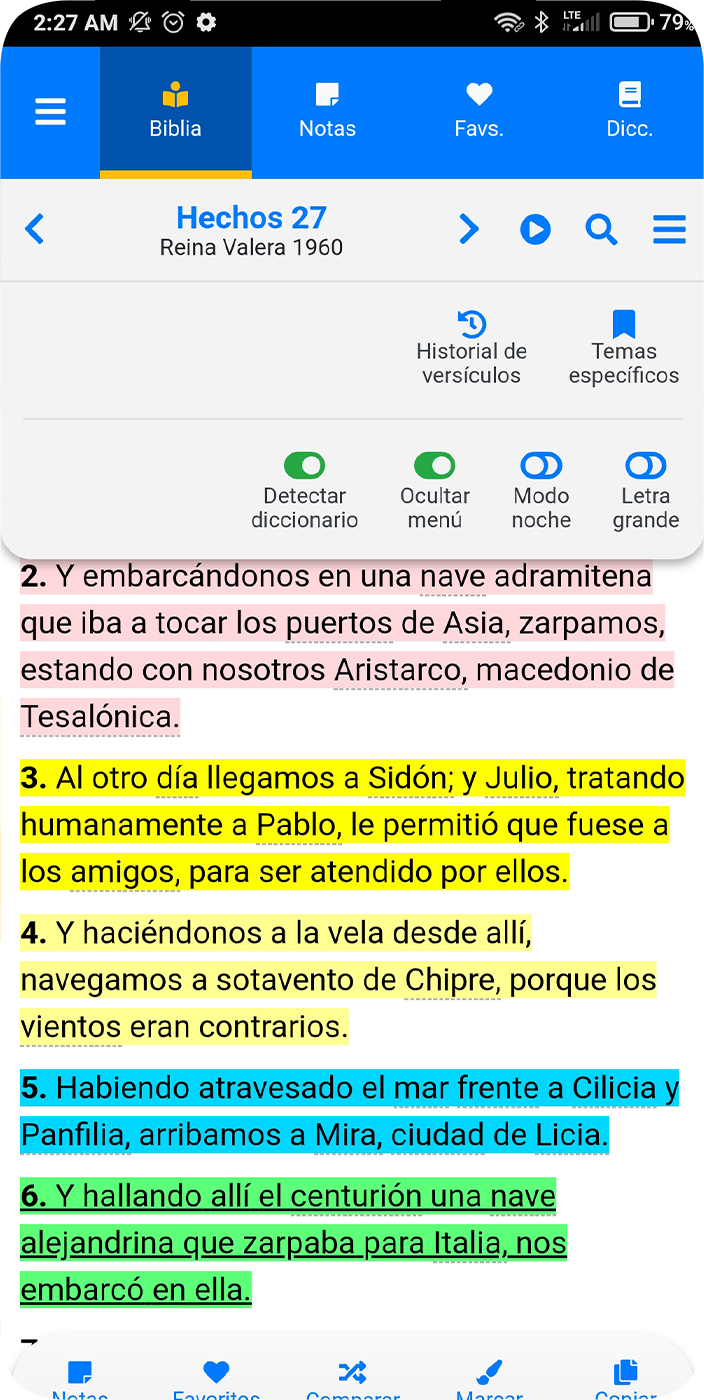Viewport: 704px width, 1400px height.
Task: Disable Detectar diccionario toggle
Action: click(304, 466)
